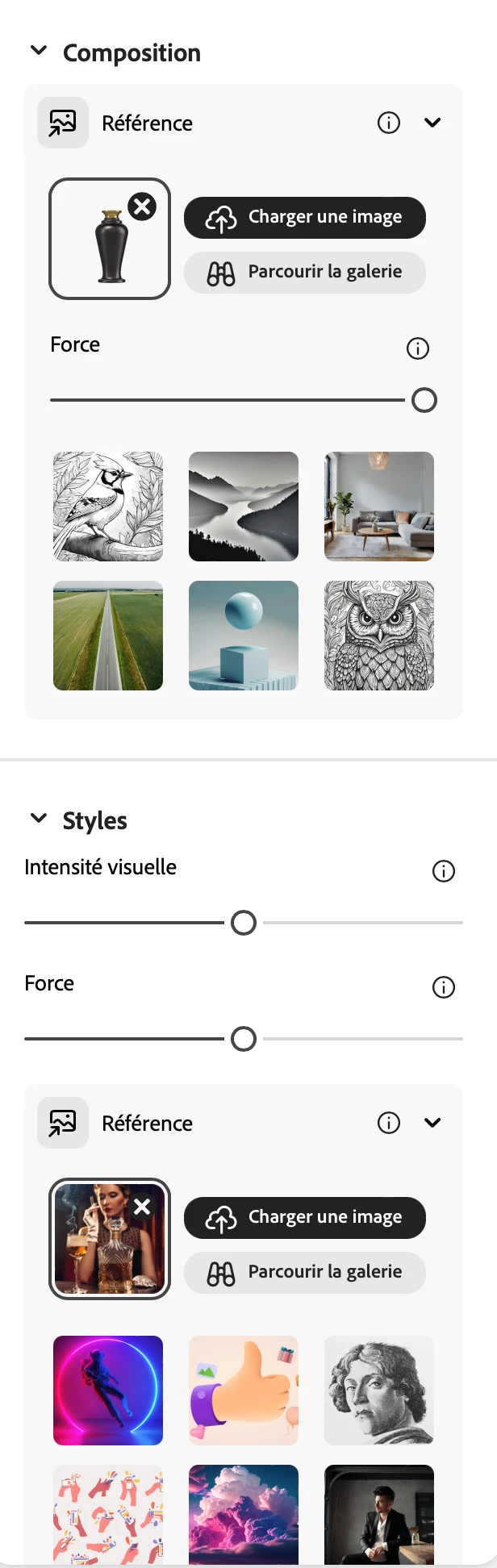497x1568 pixels.
Task: Tap the Composition Force slider handle
Action: point(424,400)
